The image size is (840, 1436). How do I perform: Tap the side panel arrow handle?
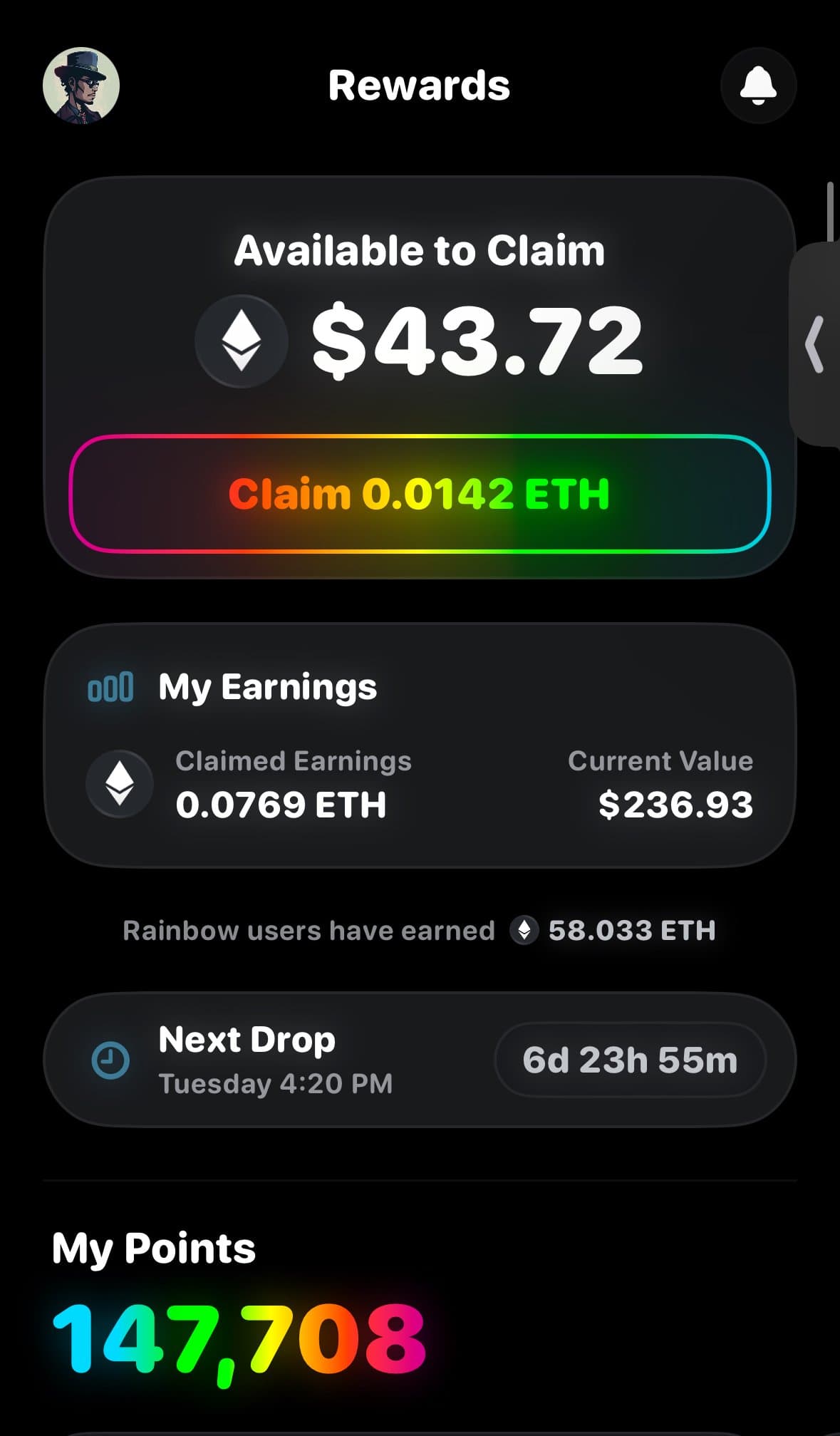coord(816,345)
